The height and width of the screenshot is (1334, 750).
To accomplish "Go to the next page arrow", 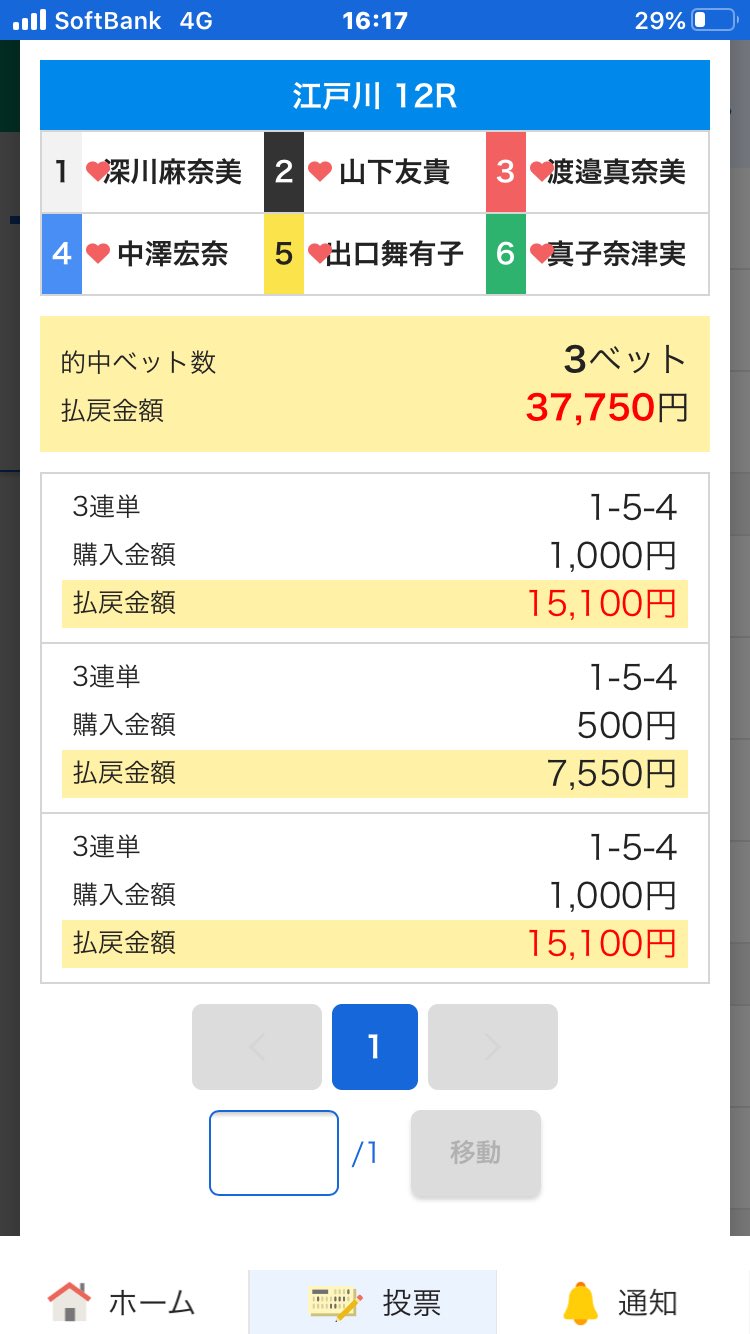I will (x=493, y=1047).
